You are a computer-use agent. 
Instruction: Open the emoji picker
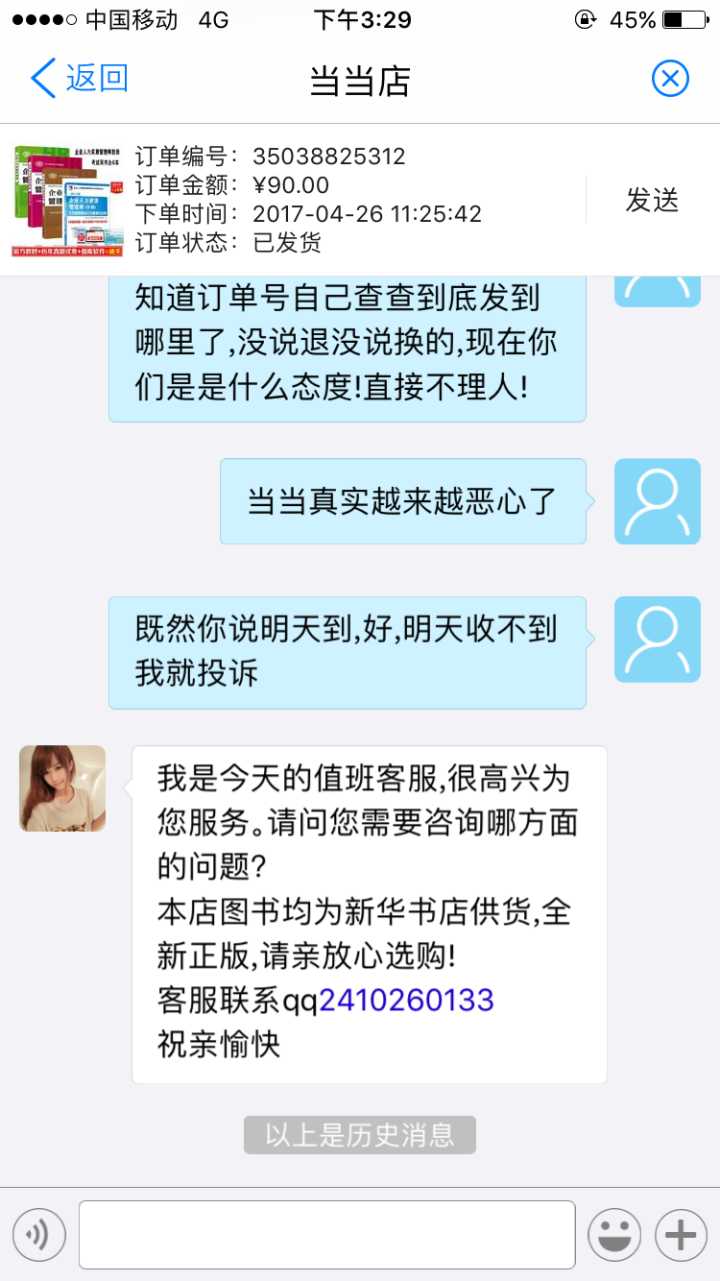(614, 1235)
